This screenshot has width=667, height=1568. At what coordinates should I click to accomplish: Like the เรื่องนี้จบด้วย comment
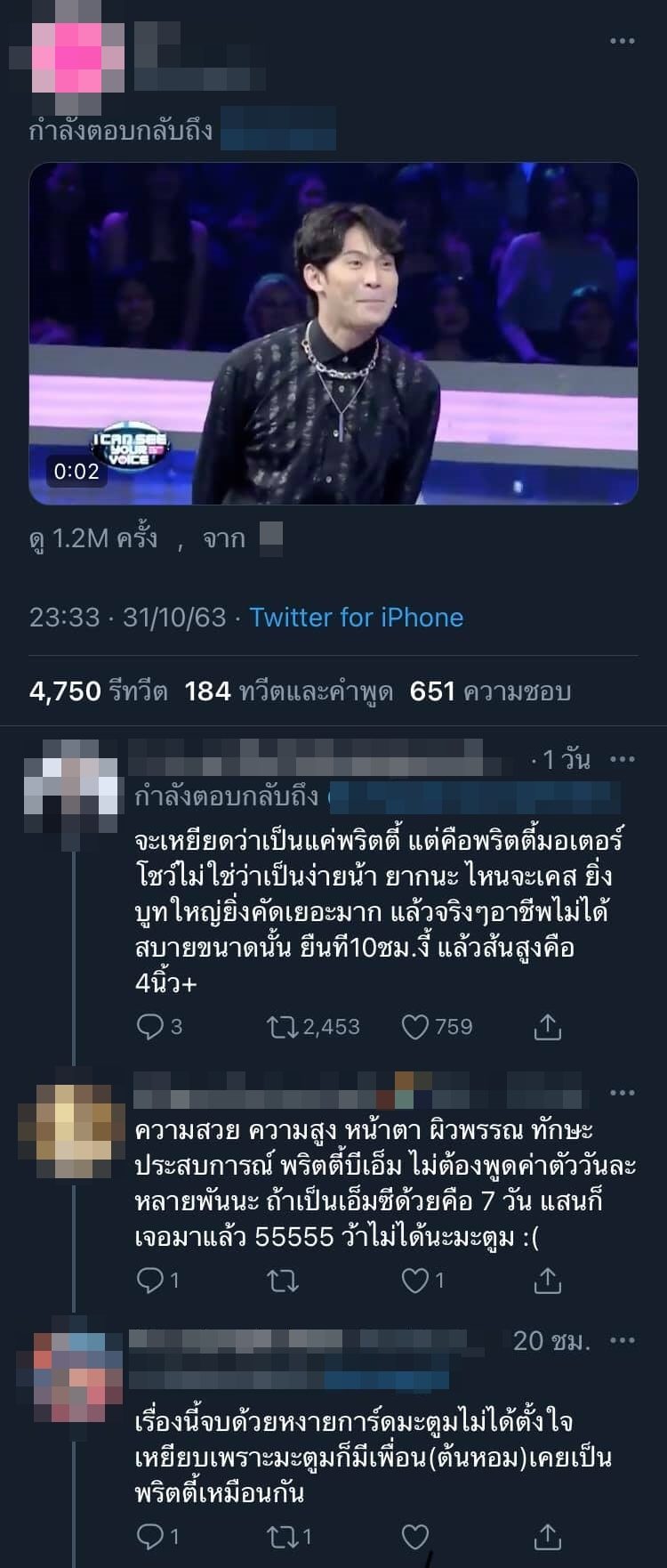415,1536
